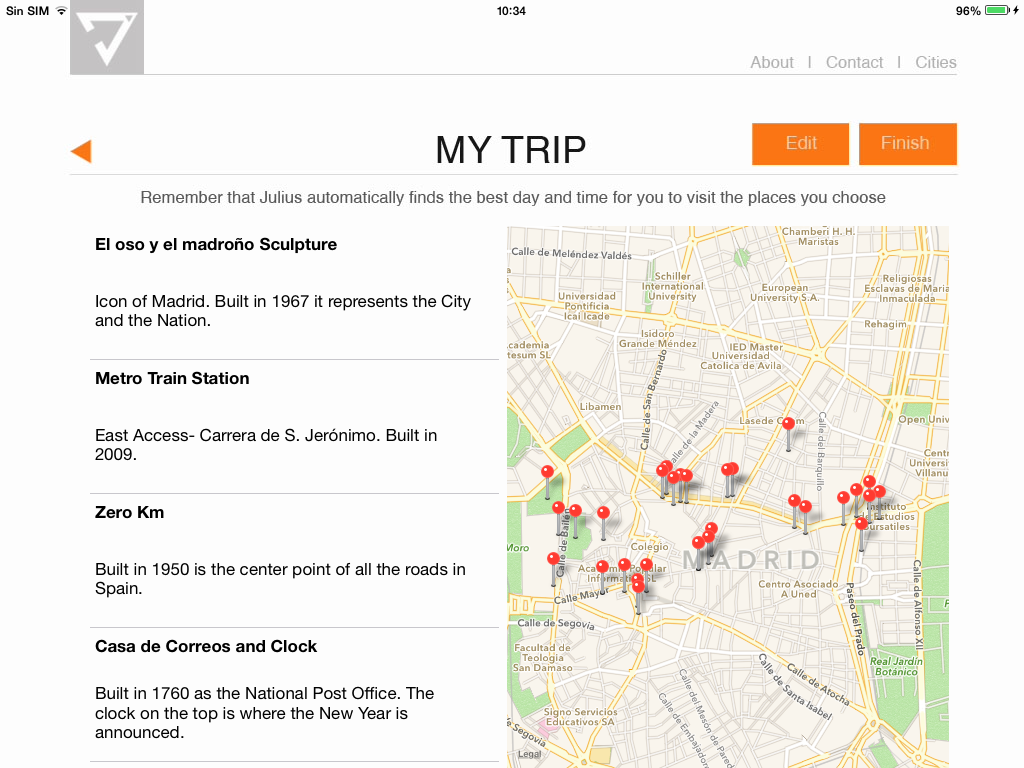The height and width of the screenshot is (768, 1024).
Task: Go back with the orange arrow
Action: pos(81,151)
